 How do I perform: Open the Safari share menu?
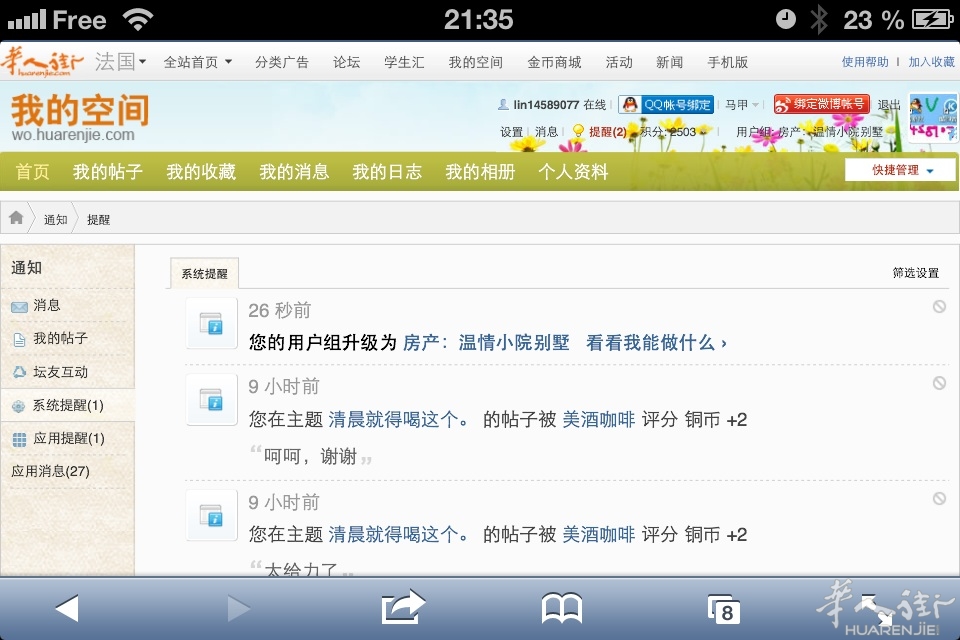click(403, 607)
